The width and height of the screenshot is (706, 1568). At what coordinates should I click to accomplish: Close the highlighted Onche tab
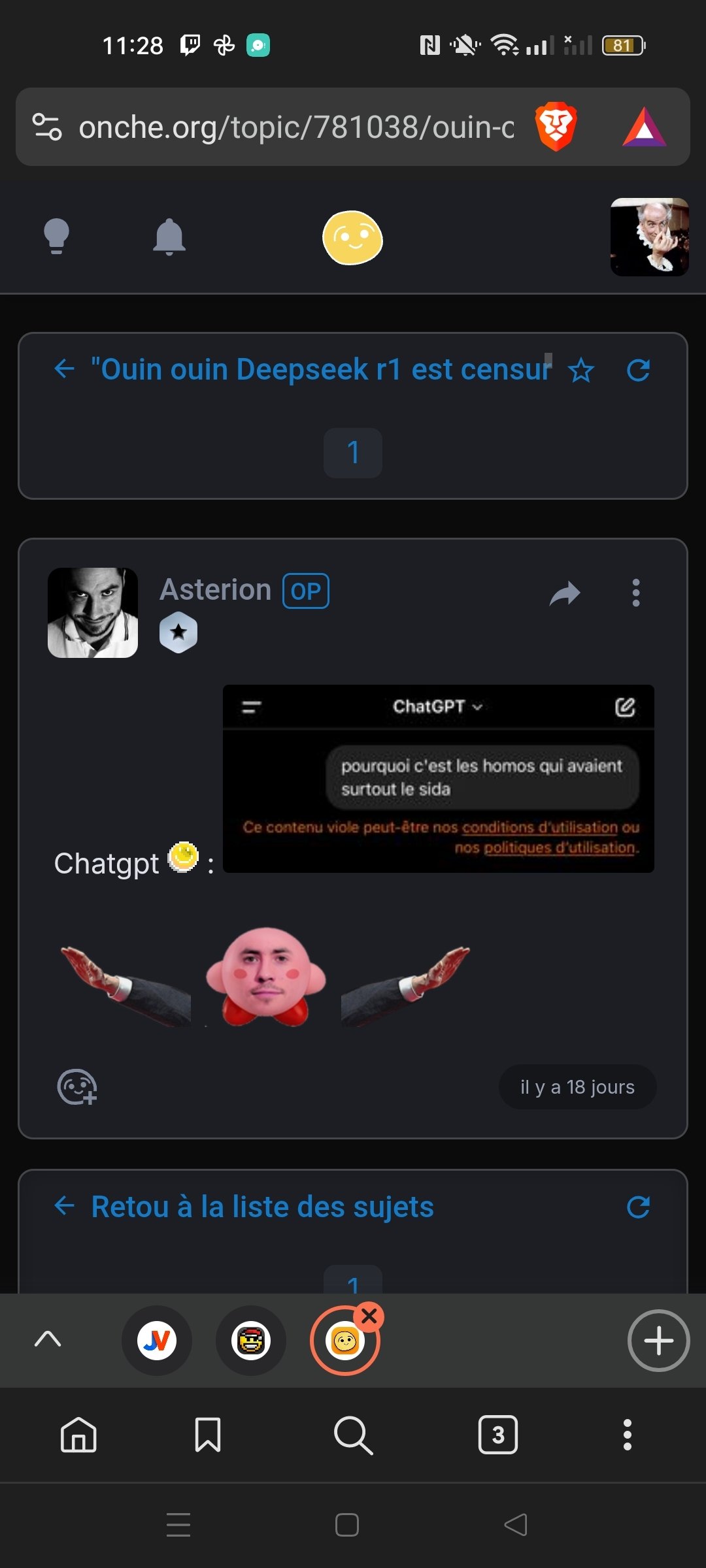[369, 1316]
